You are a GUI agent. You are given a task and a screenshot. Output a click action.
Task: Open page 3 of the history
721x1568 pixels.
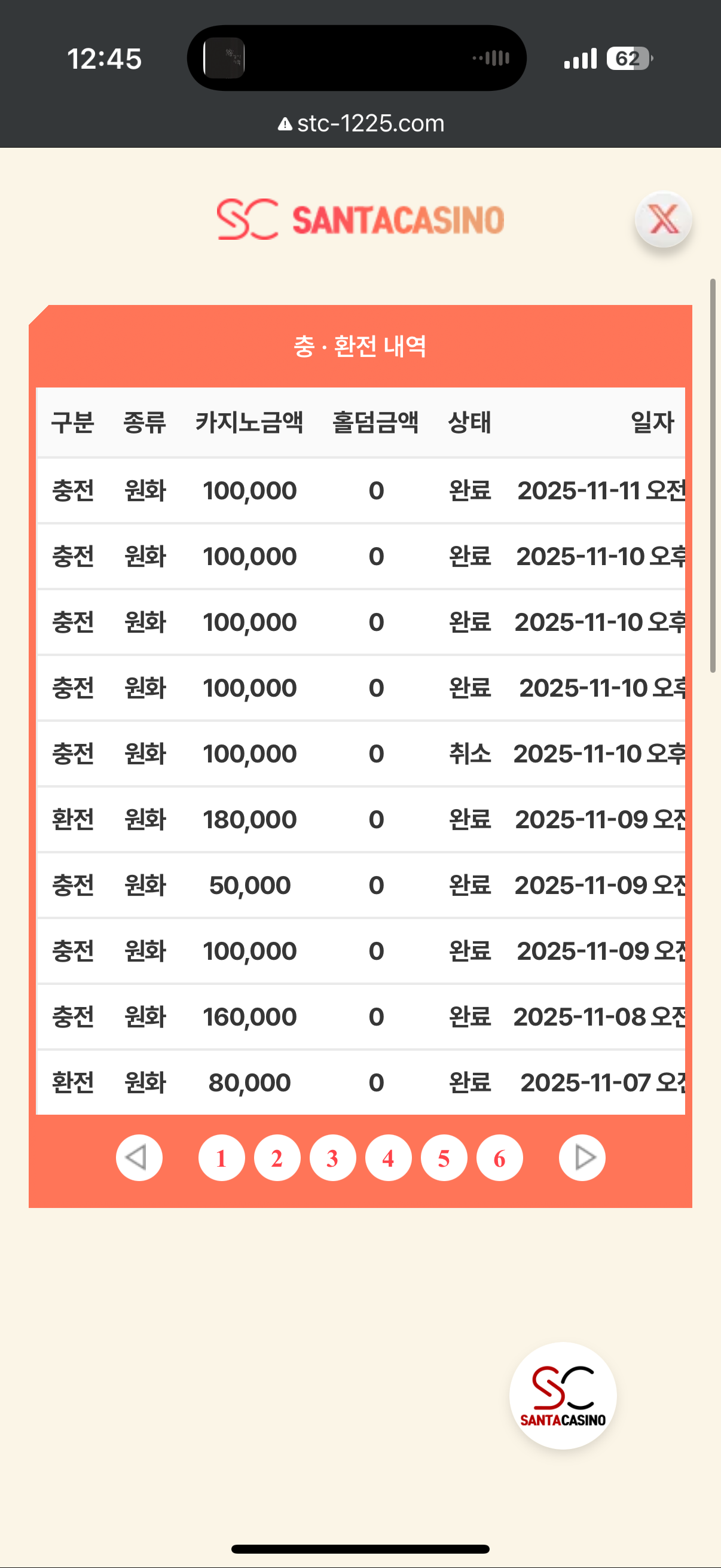point(332,1158)
